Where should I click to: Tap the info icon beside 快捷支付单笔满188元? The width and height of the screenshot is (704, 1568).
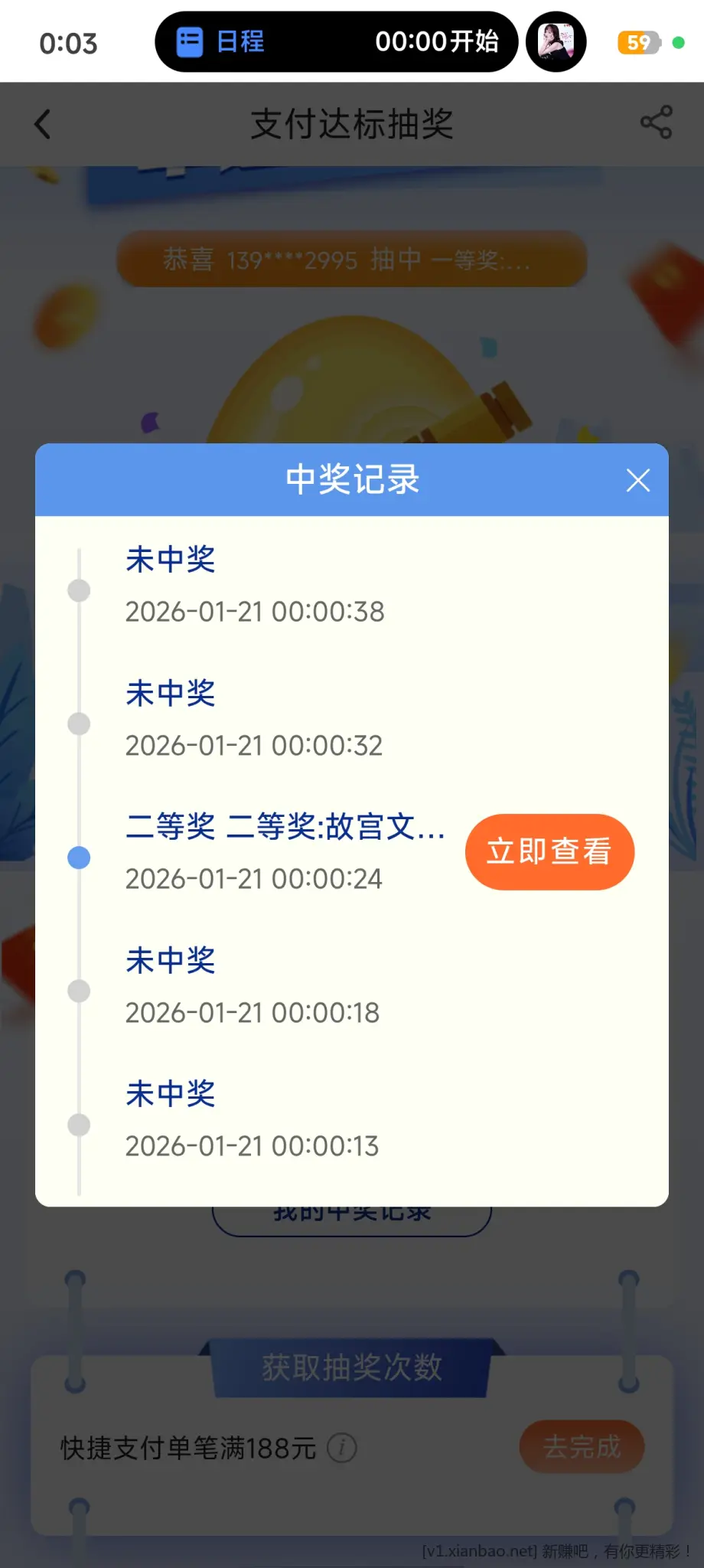tap(342, 1447)
